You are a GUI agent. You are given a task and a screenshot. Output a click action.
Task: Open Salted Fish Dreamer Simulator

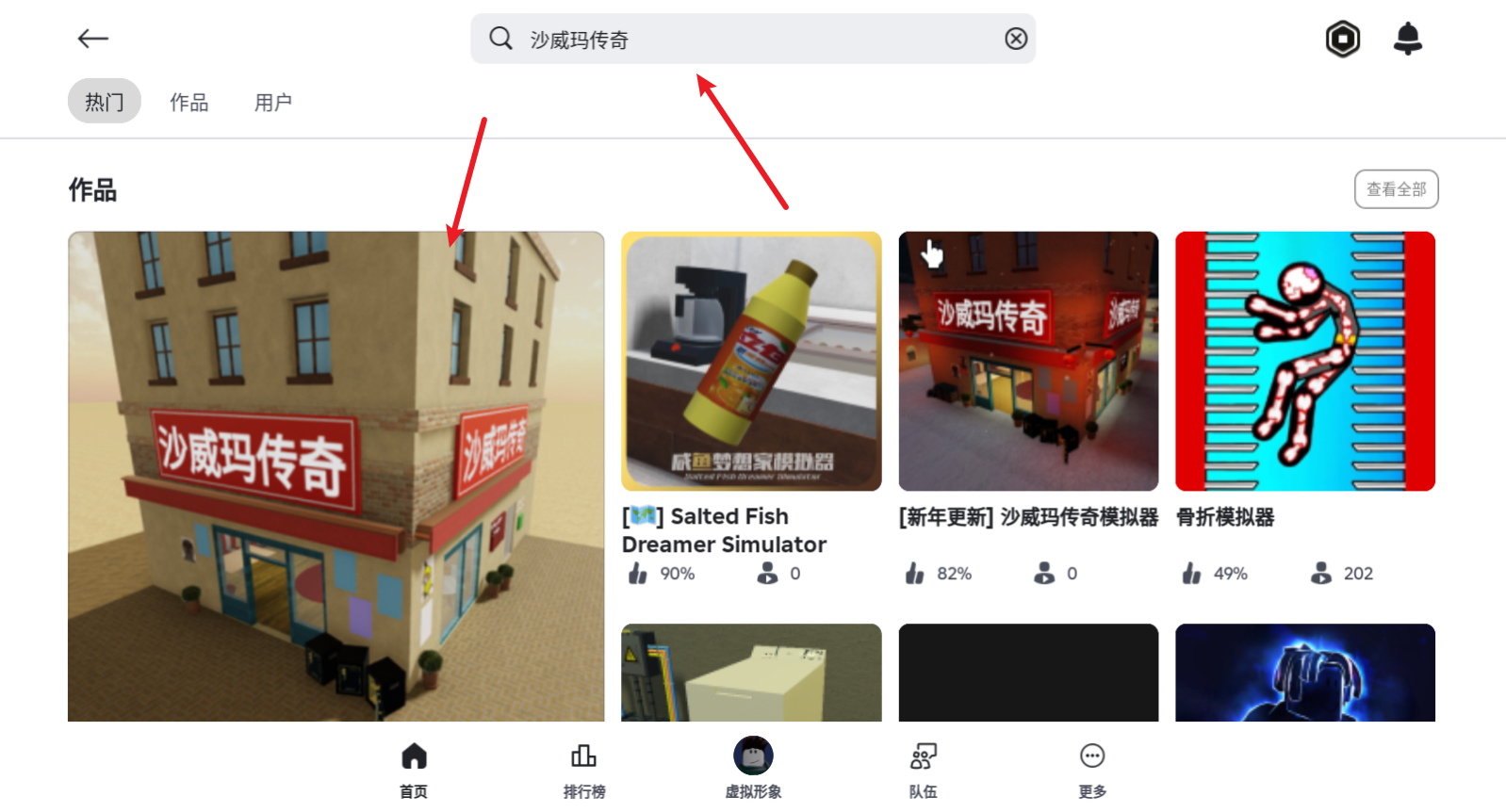point(751,363)
